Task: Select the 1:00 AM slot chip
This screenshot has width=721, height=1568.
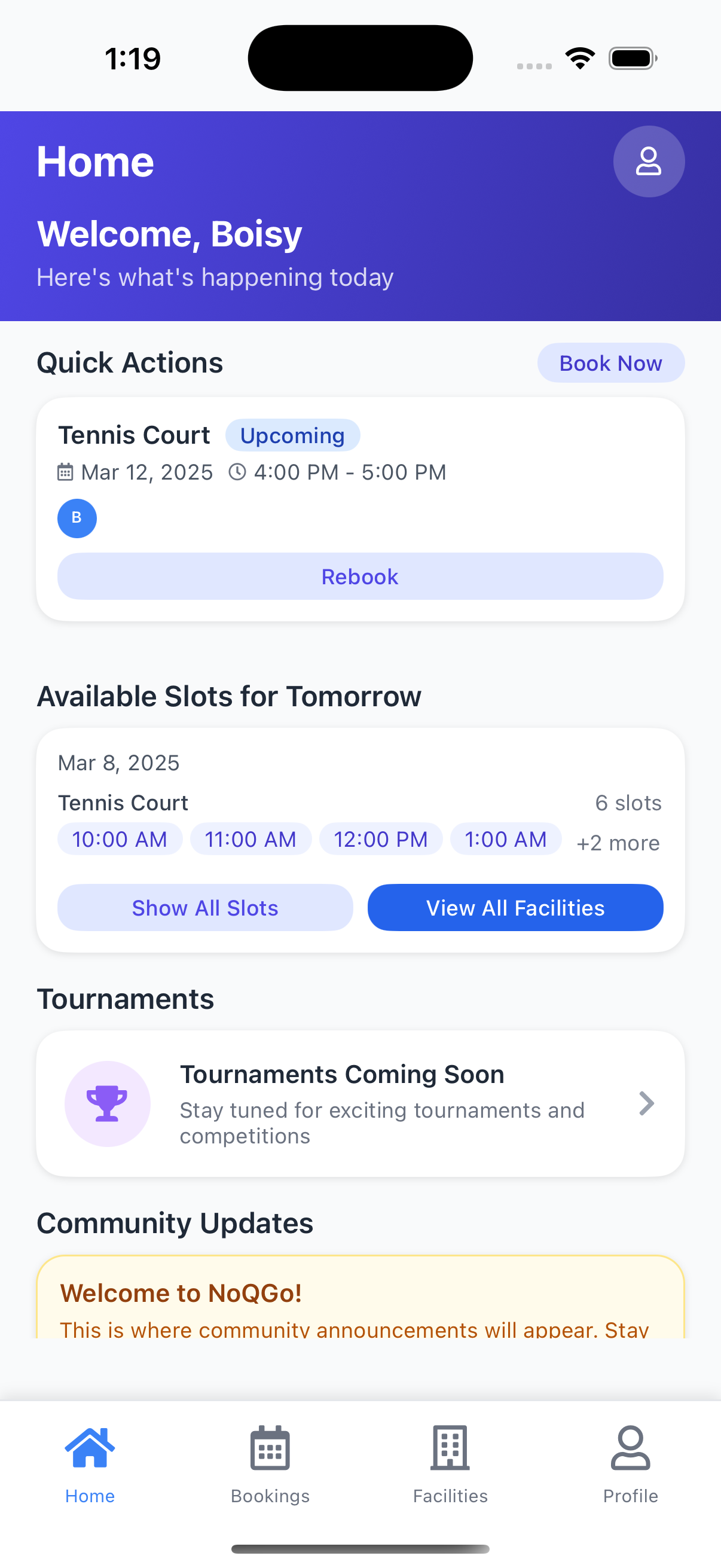Action: pyautogui.click(x=506, y=840)
